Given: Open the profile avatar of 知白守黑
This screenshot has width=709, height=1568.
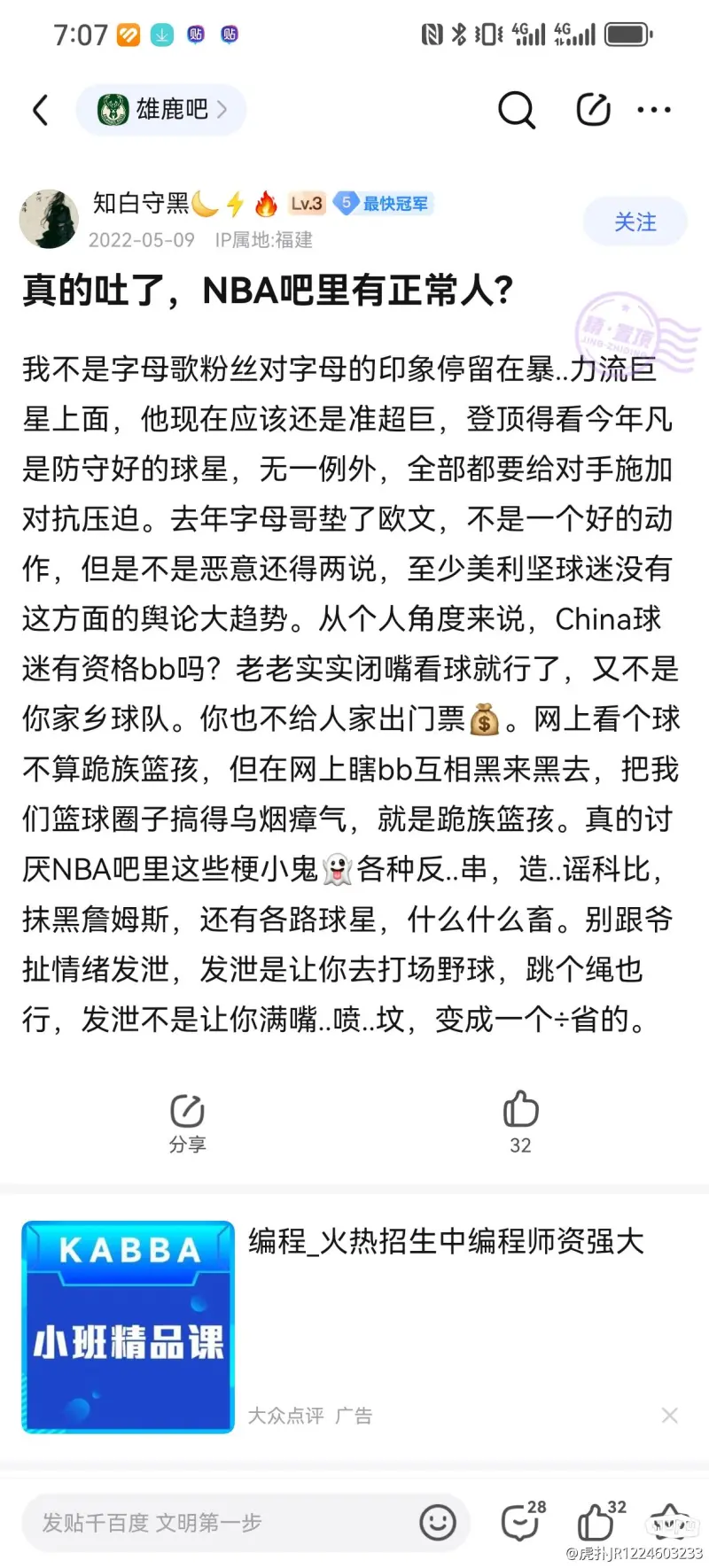Looking at the screenshot, I should [x=49, y=219].
